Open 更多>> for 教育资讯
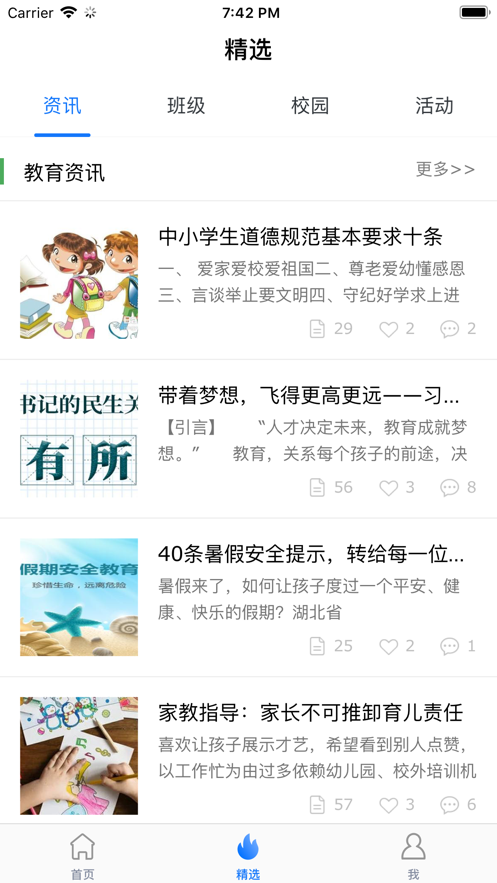497x883 pixels. point(445,169)
